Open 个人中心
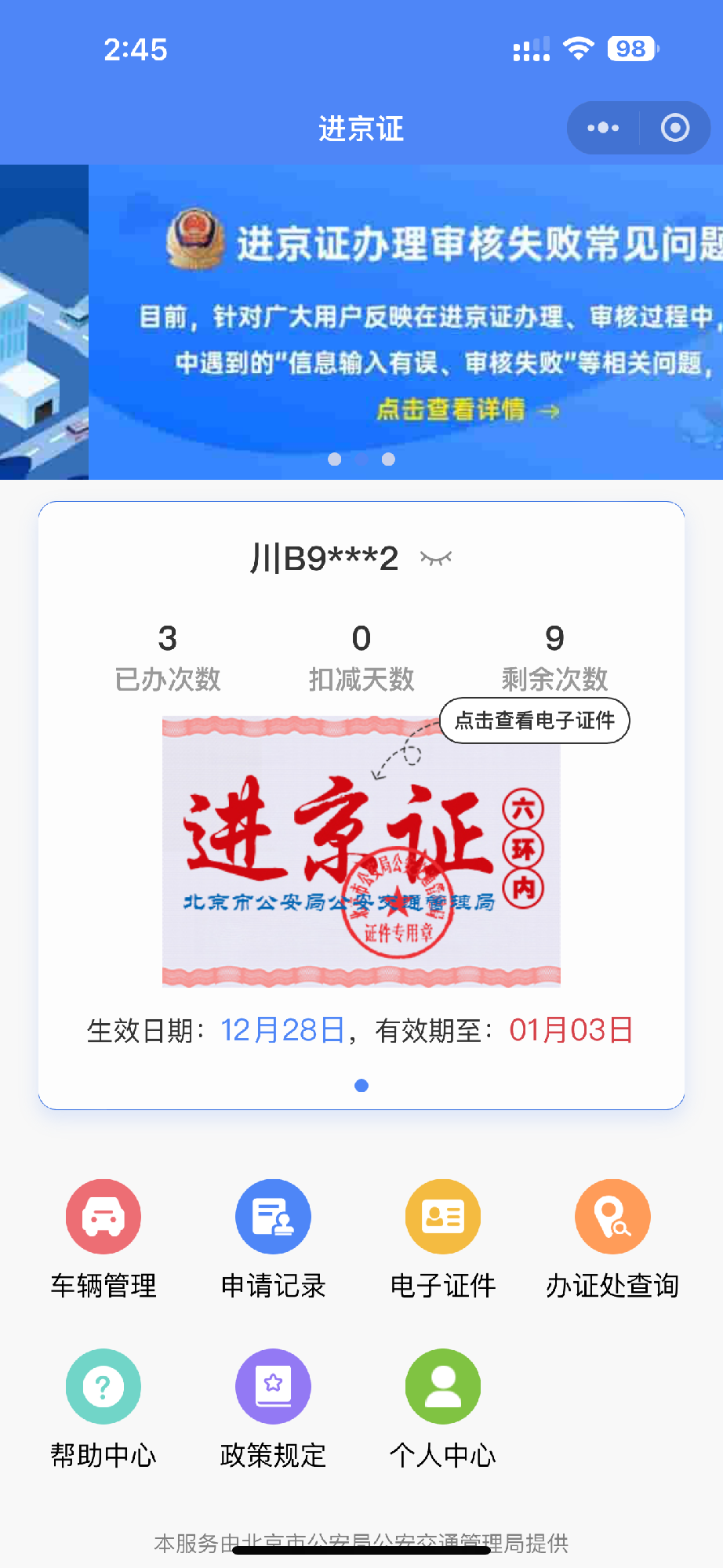723x1568 pixels. click(443, 1386)
